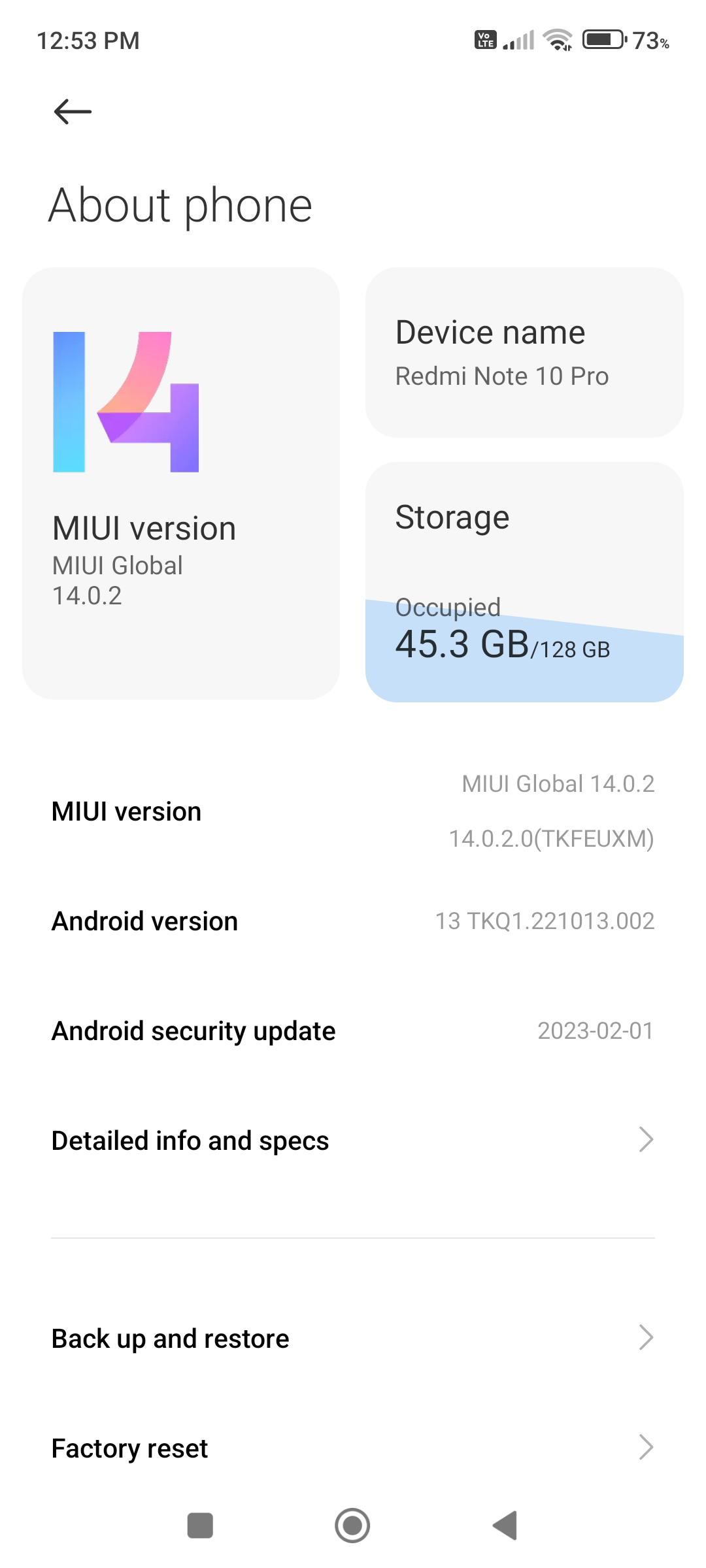Show recent apps with the square button
Screen dimensions: 706x1568
pyautogui.click(x=200, y=1526)
